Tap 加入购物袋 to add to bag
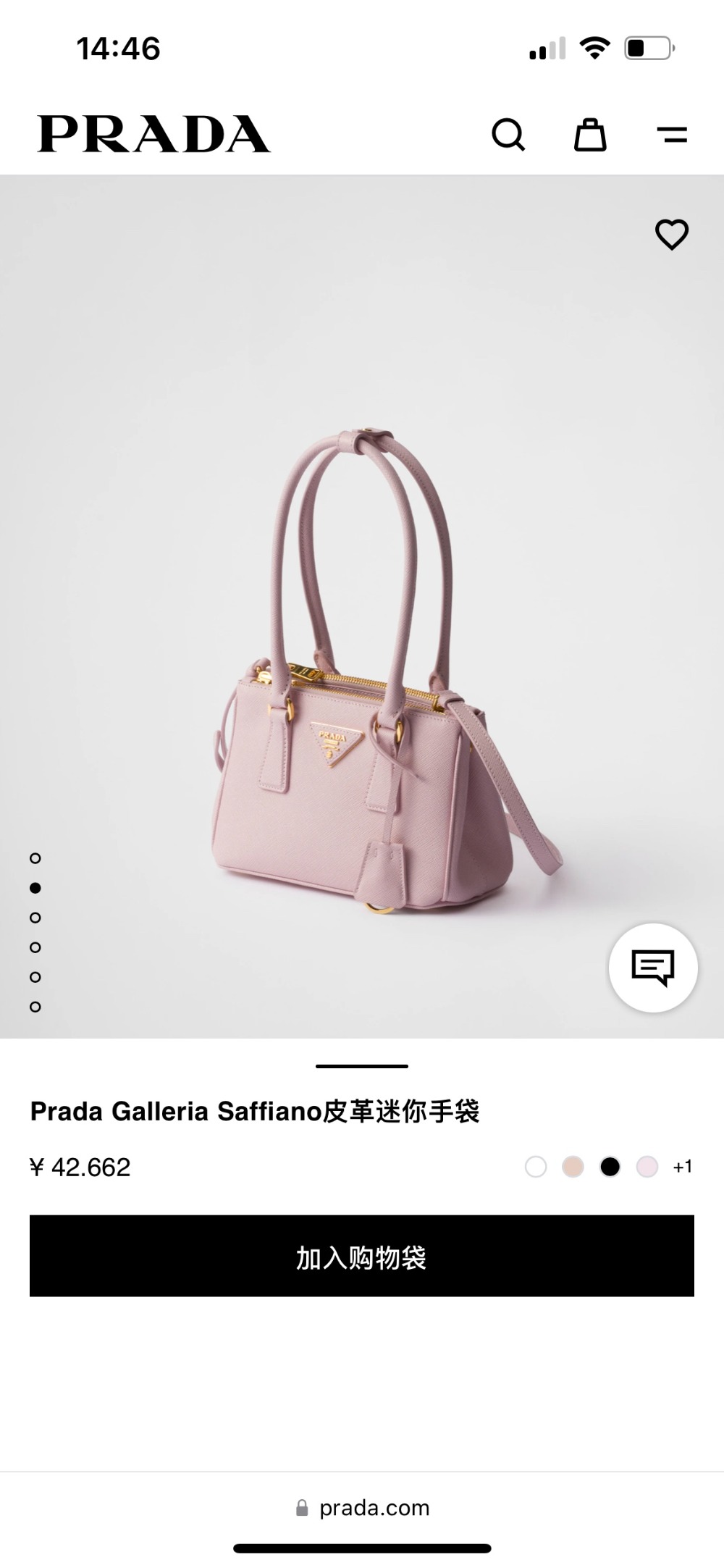 (362, 1256)
